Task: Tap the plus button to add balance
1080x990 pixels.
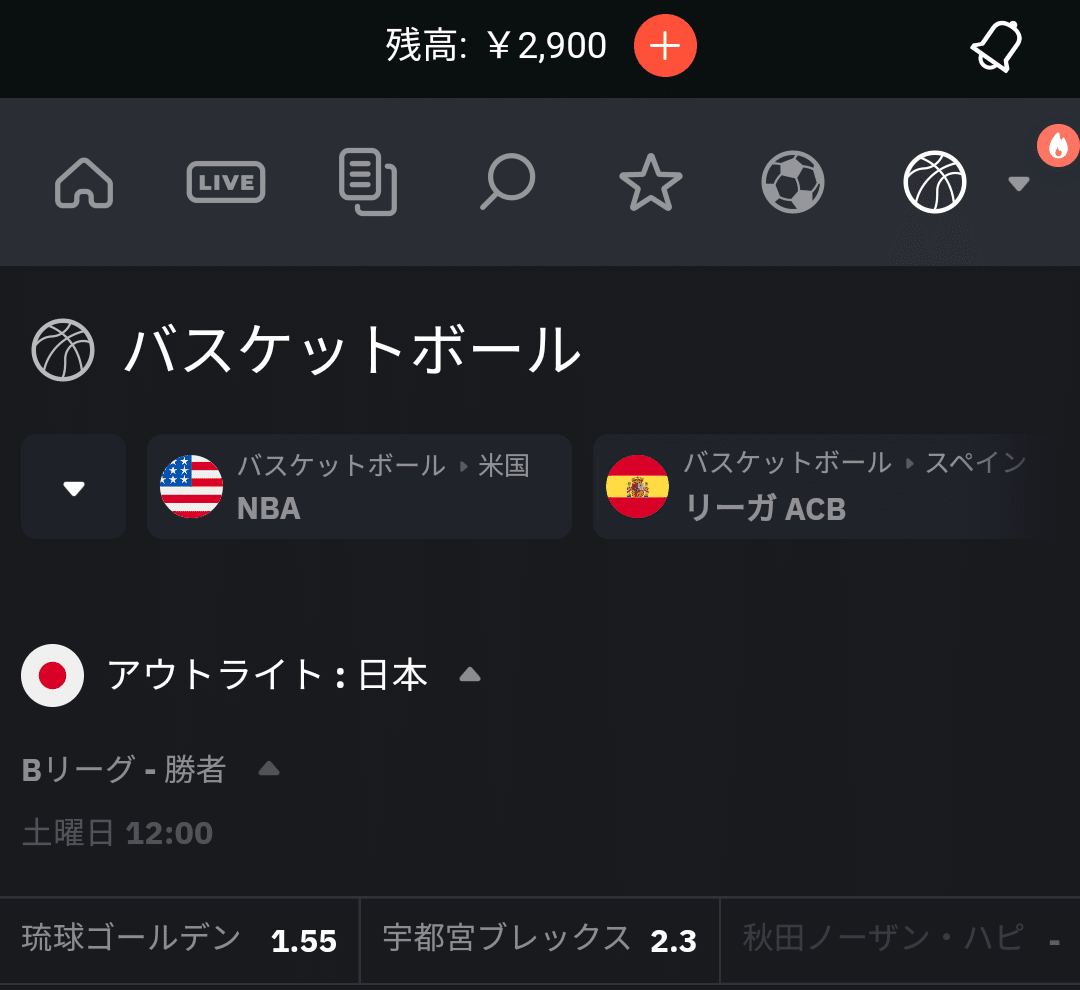Action: [665, 46]
